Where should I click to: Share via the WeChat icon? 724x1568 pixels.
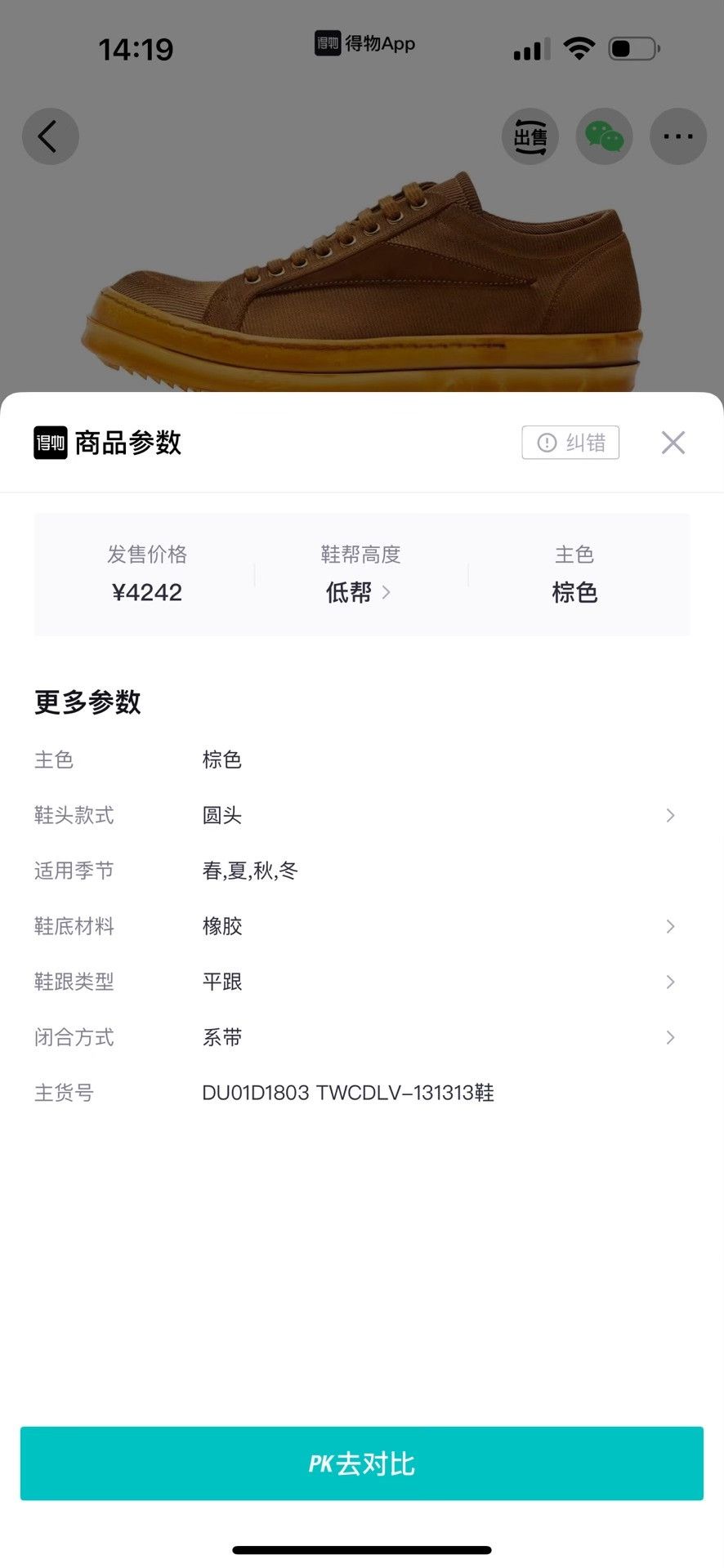point(605,136)
